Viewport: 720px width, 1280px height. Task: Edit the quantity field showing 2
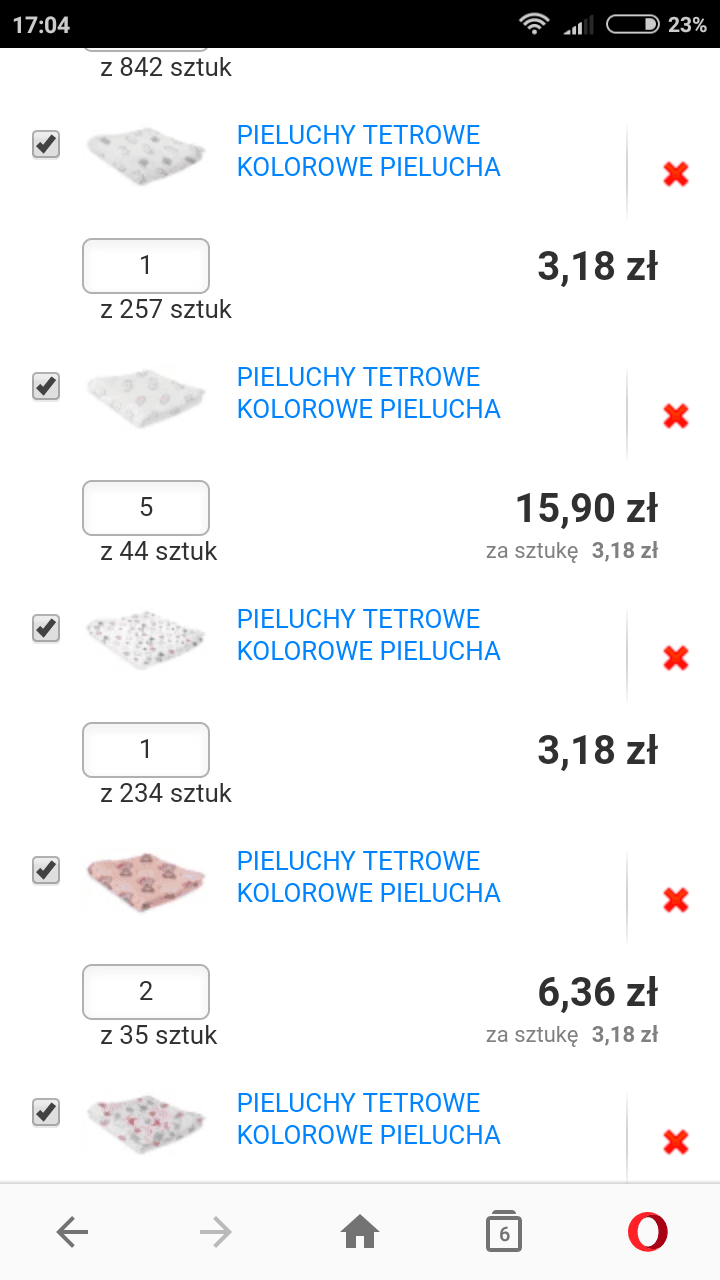pyautogui.click(x=146, y=992)
